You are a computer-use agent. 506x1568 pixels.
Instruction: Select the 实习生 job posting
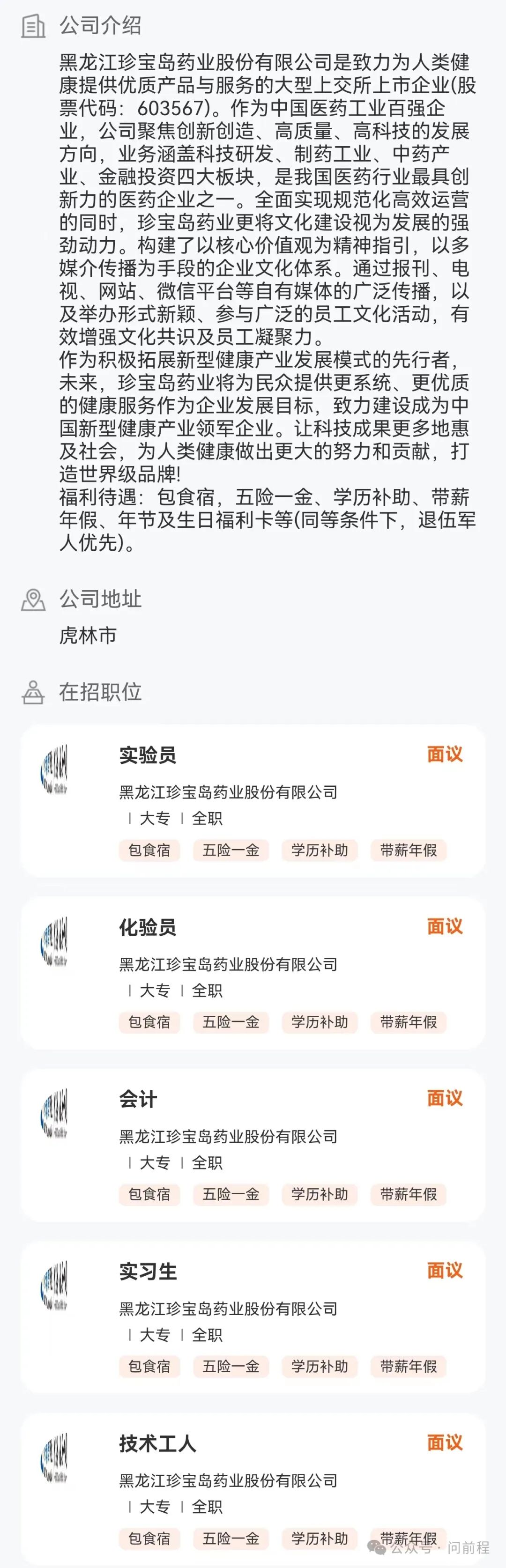(x=148, y=1272)
